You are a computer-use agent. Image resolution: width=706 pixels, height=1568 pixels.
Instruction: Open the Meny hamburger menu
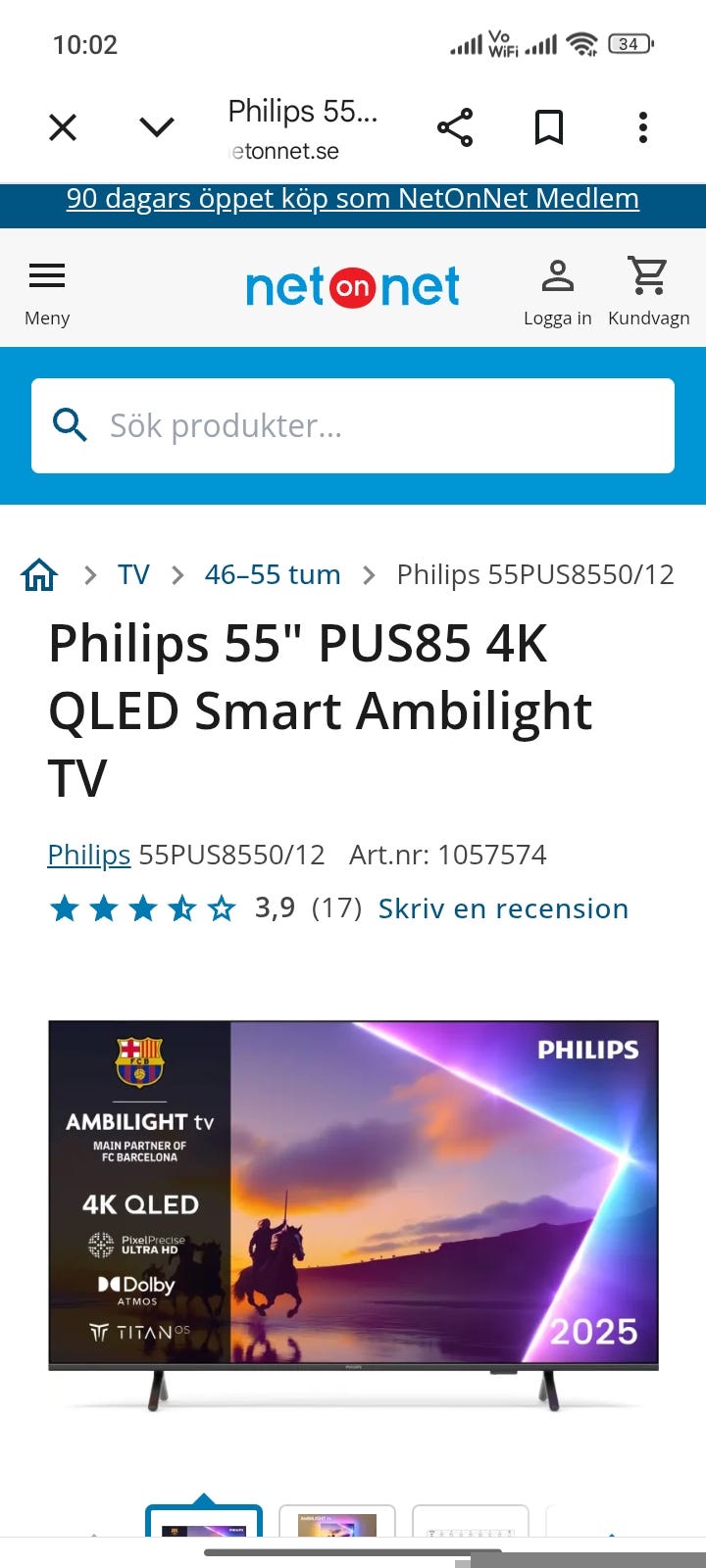47,289
